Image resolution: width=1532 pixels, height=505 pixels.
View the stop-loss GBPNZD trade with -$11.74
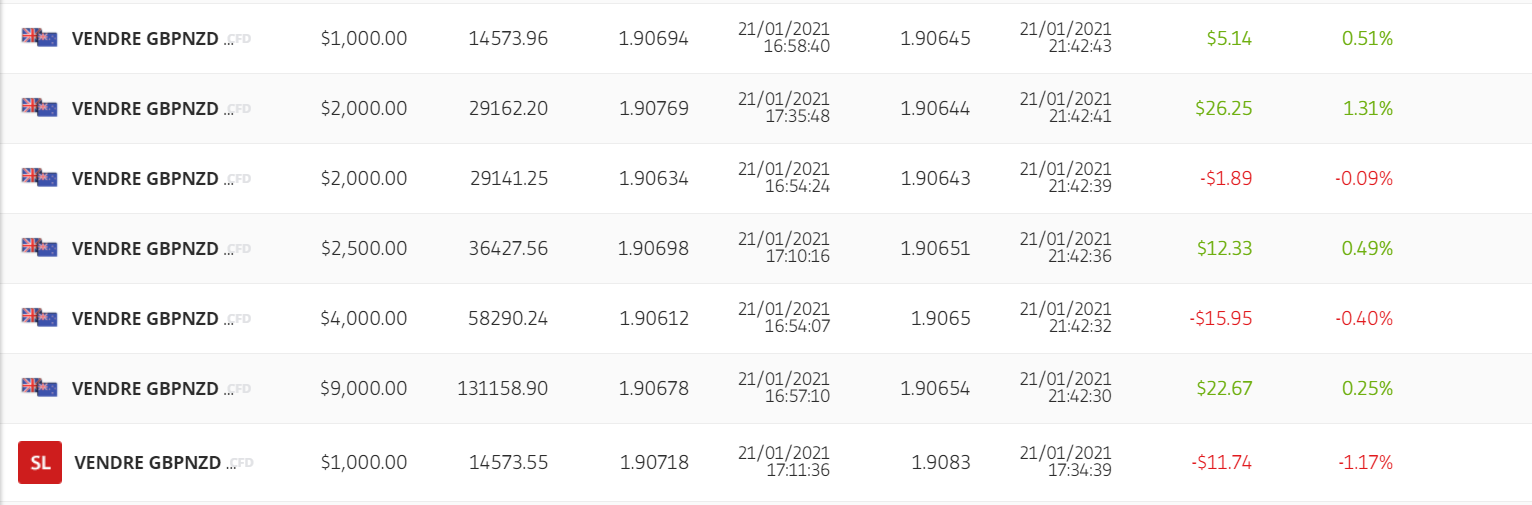(x=147, y=463)
